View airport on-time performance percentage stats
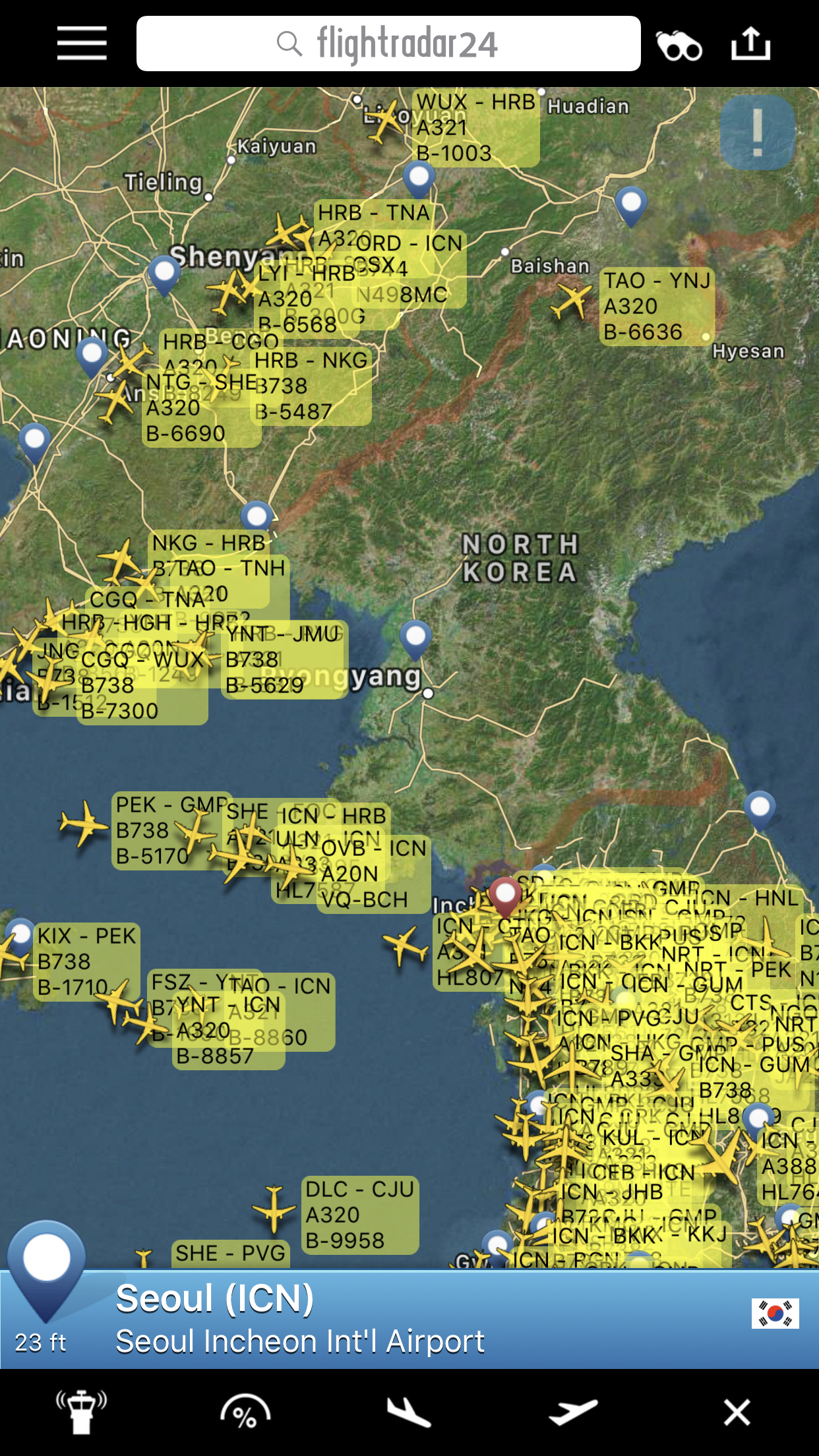The width and height of the screenshot is (819, 1456). pyautogui.click(x=245, y=1412)
